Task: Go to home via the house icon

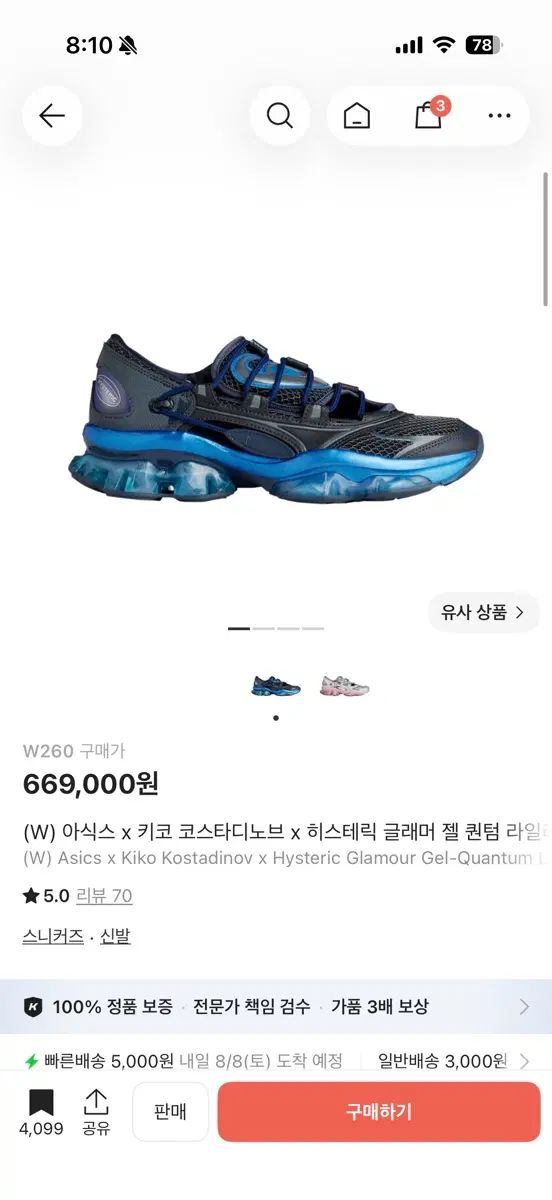Action: click(356, 116)
